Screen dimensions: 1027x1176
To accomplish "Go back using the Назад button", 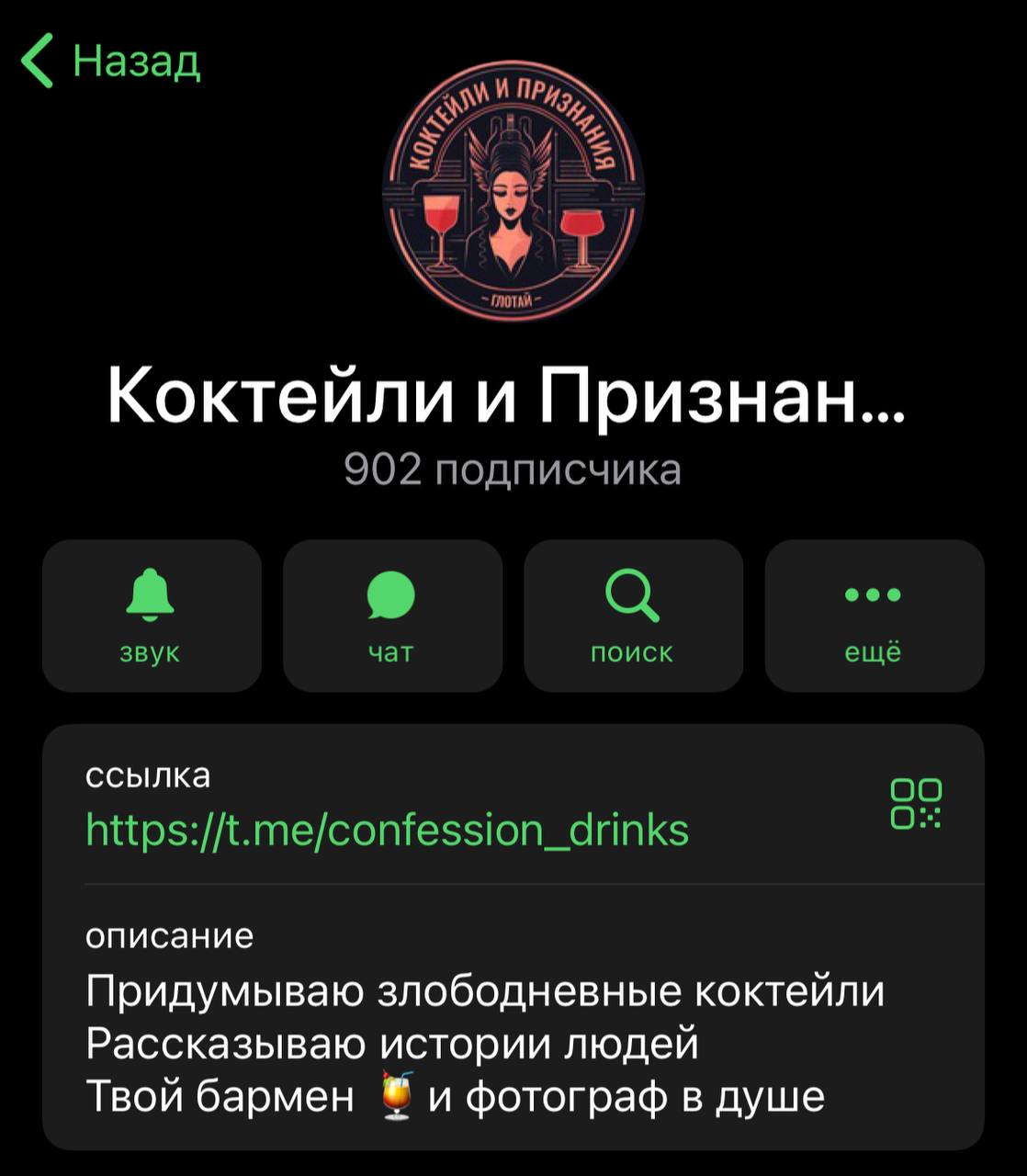I will click(110, 62).
